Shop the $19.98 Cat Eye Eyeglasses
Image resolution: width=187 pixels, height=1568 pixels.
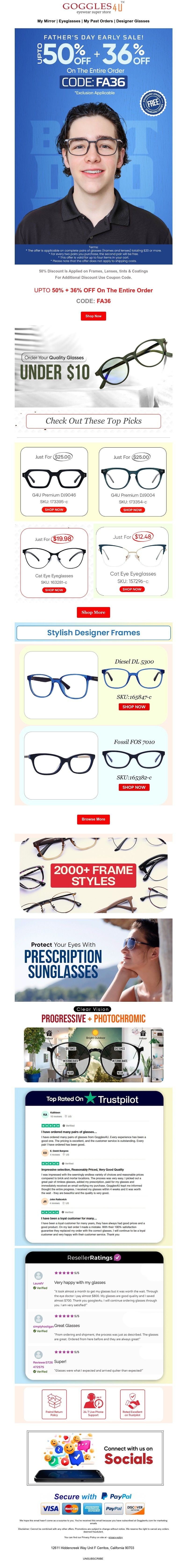pos(54,590)
